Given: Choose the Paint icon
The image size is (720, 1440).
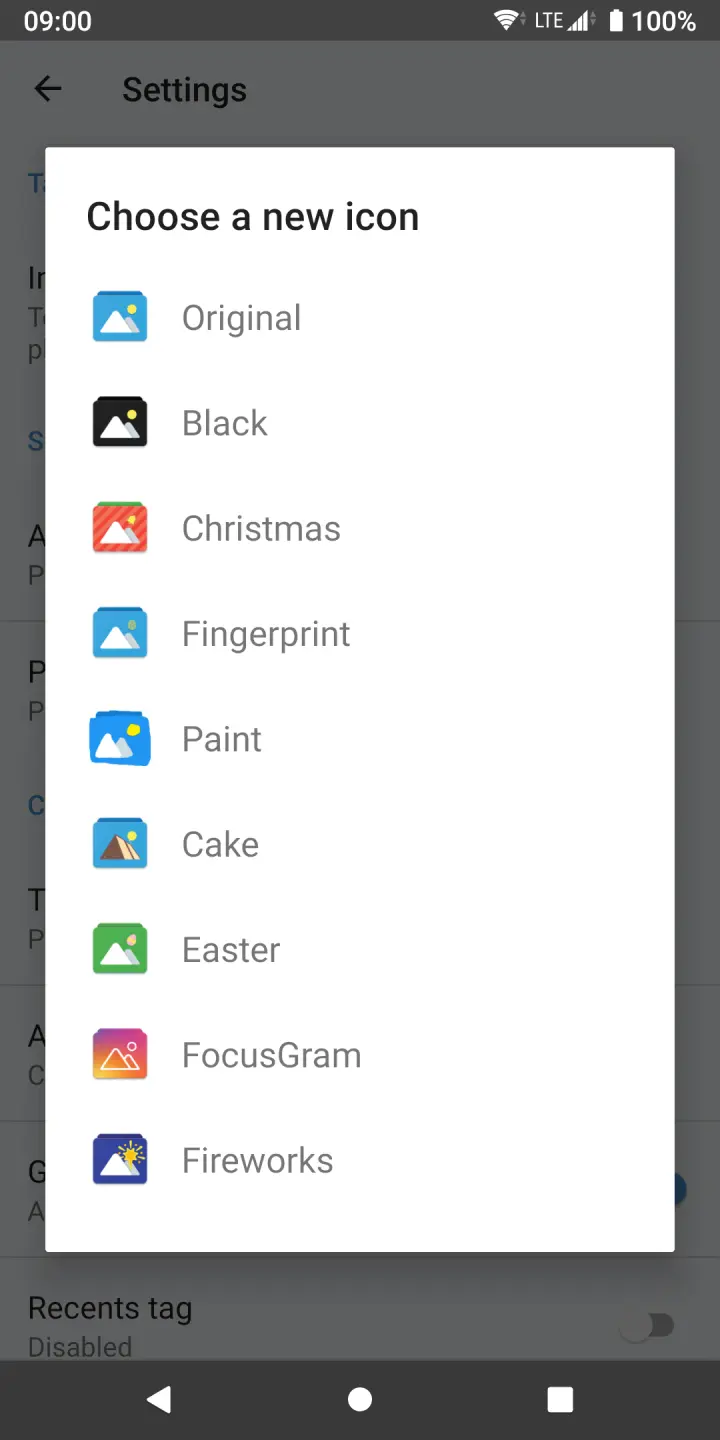Looking at the screenshot, I should click(x=222, y=739).
